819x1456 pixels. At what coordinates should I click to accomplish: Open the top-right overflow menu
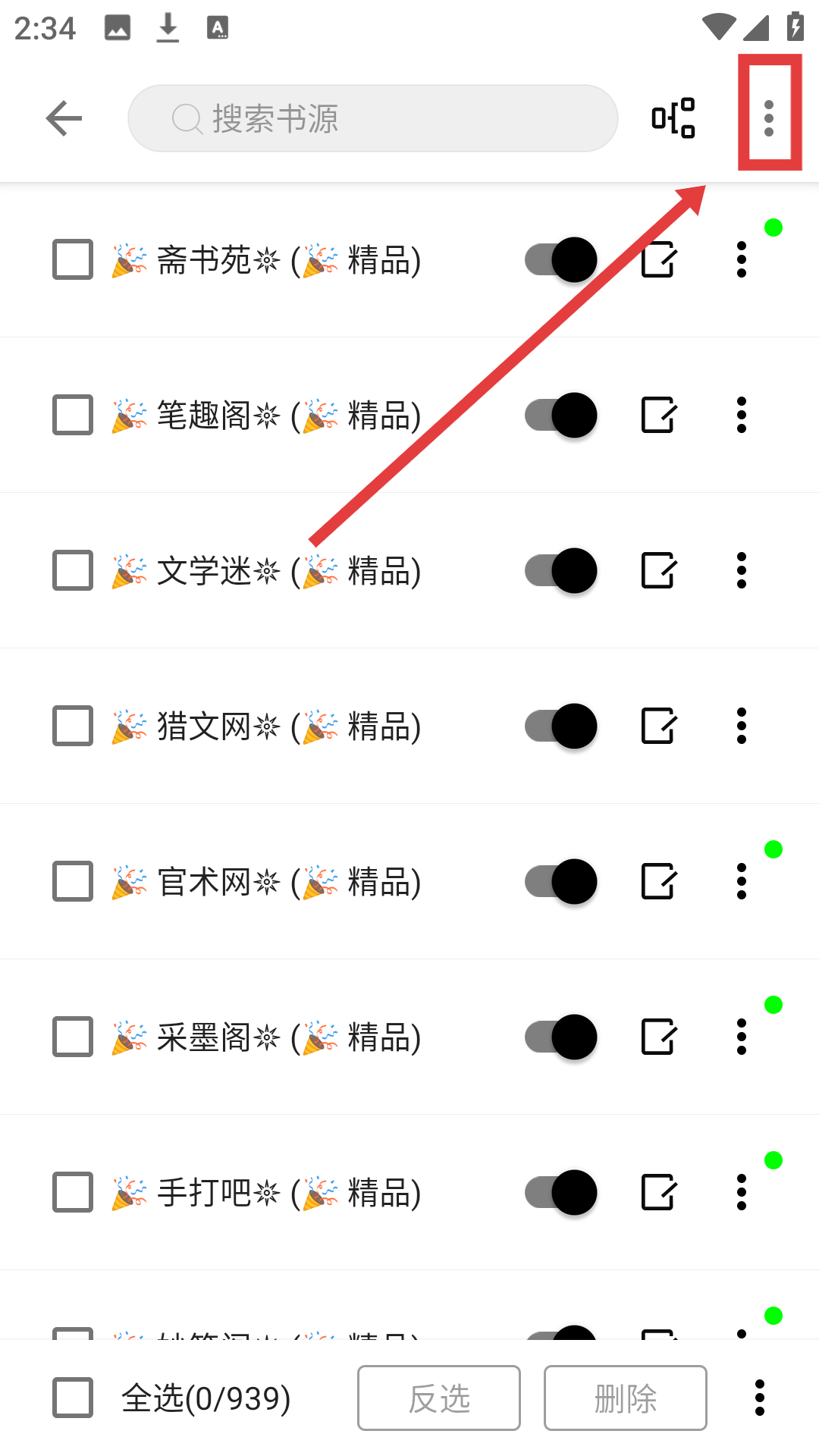[769, 118]
